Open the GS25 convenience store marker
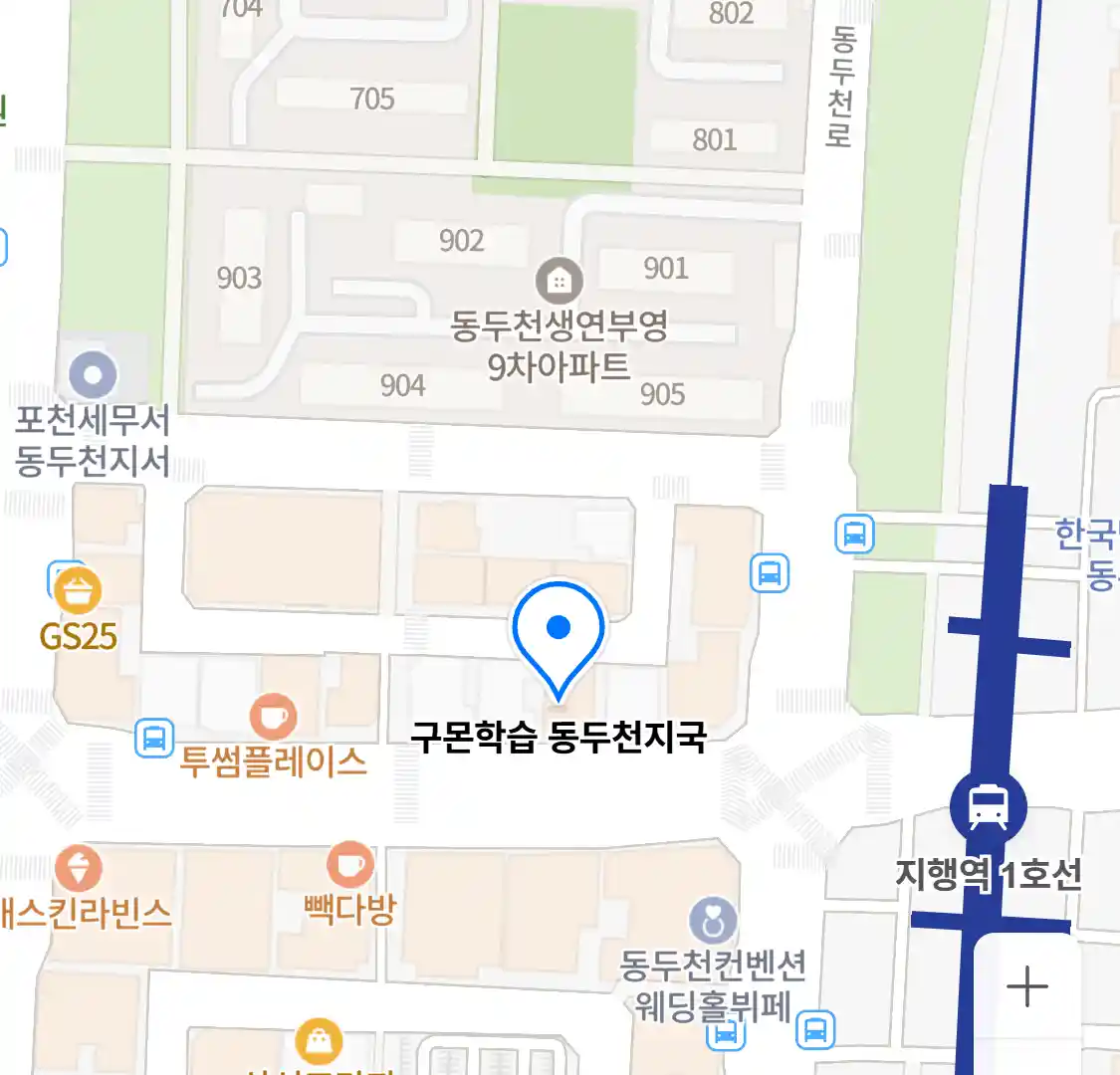Image resolution: width=1120 pixels, height=1075 pixels. pos(77,592)
